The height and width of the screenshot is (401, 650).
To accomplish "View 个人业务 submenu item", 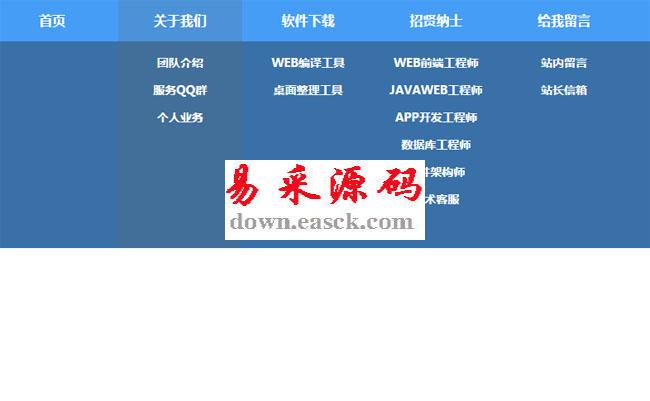I will [x=180, y=117].
